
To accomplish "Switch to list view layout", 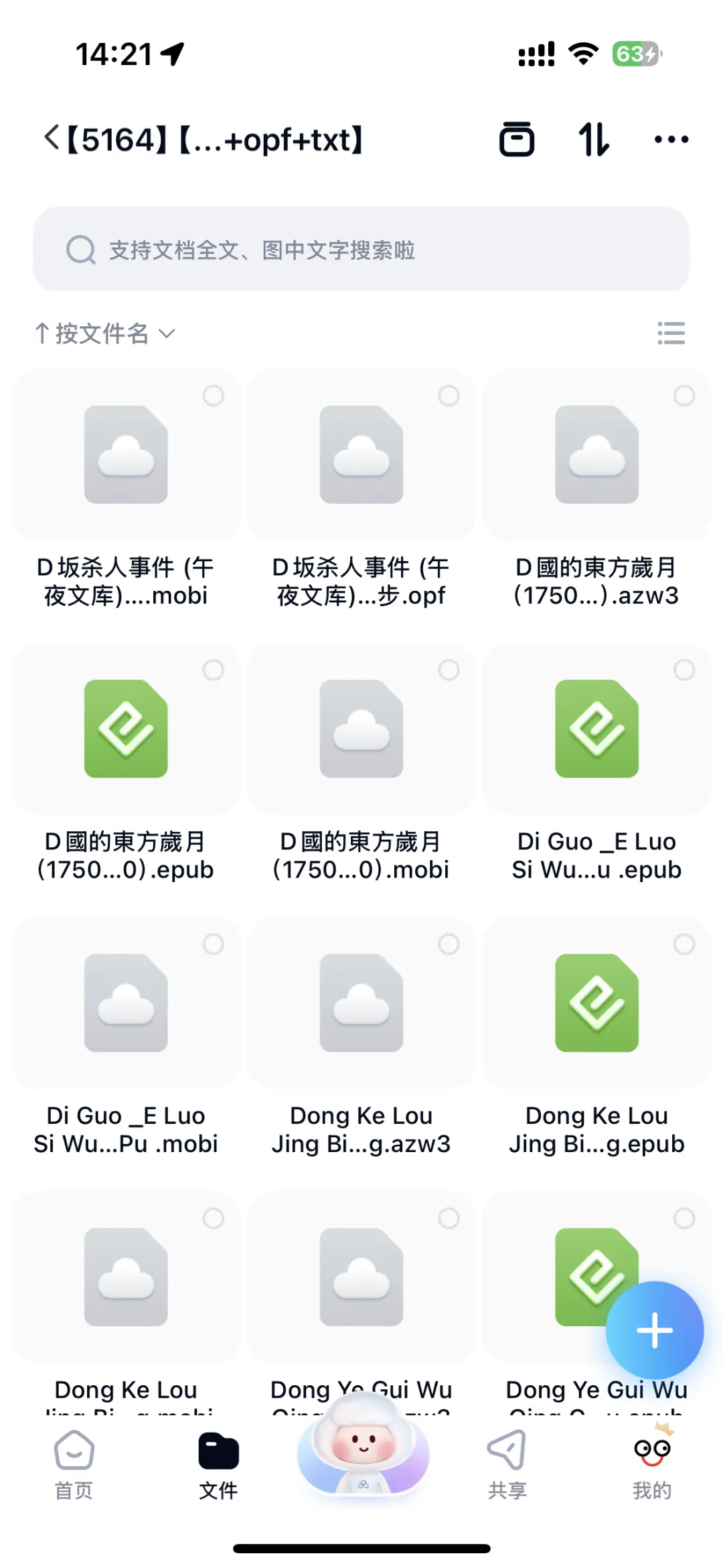I will (671, 333).
